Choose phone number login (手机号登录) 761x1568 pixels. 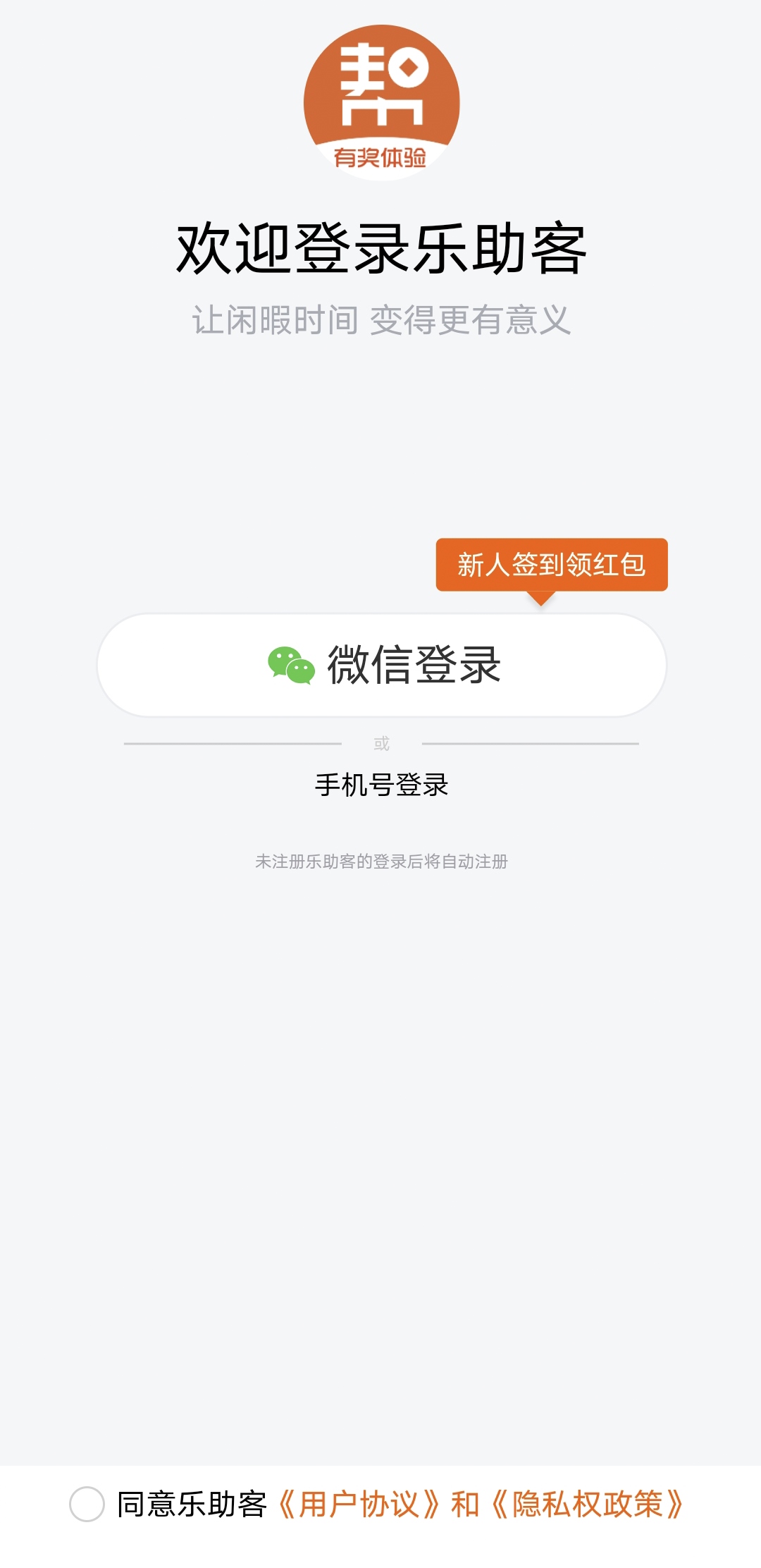tap(381, 785)
